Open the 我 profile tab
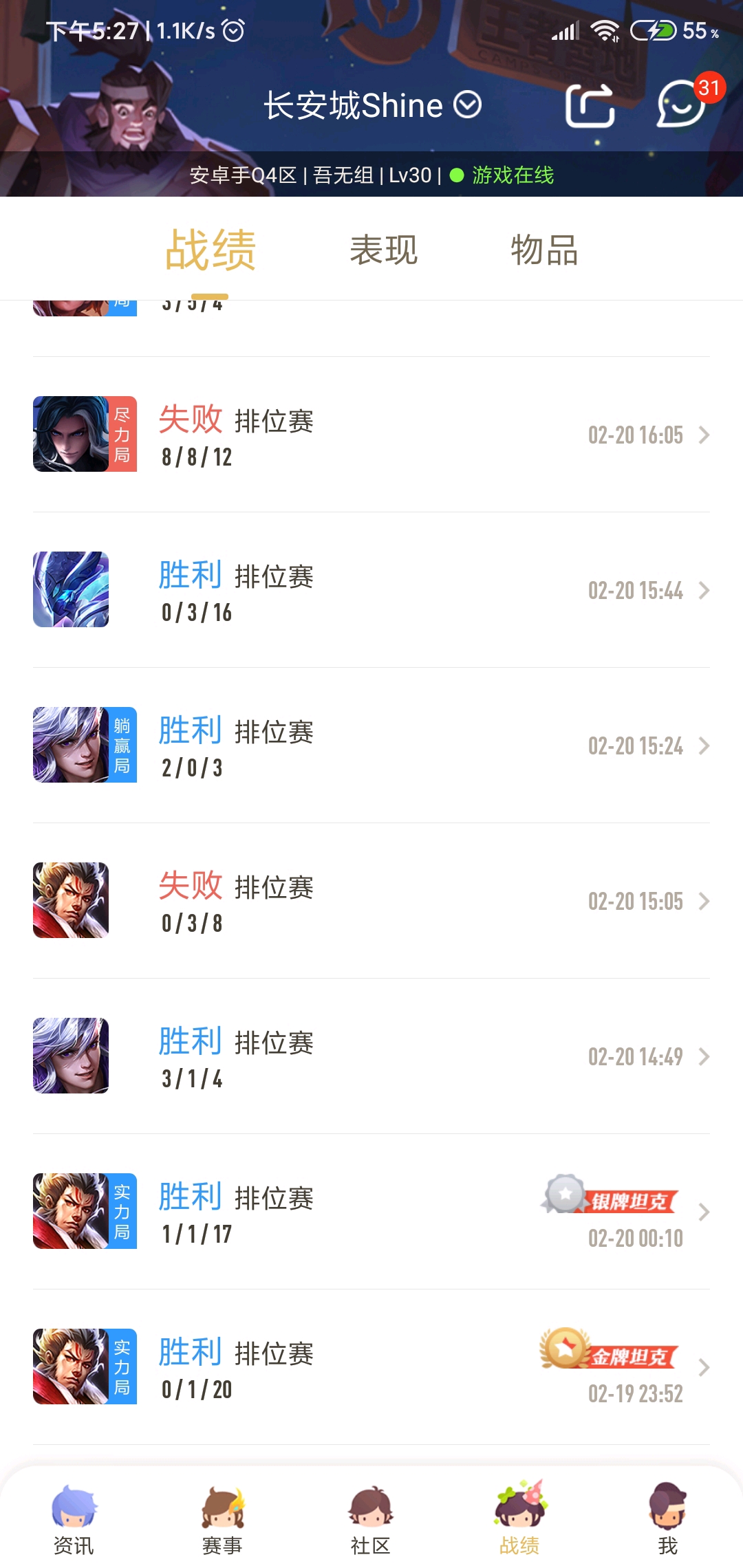 667,1520
